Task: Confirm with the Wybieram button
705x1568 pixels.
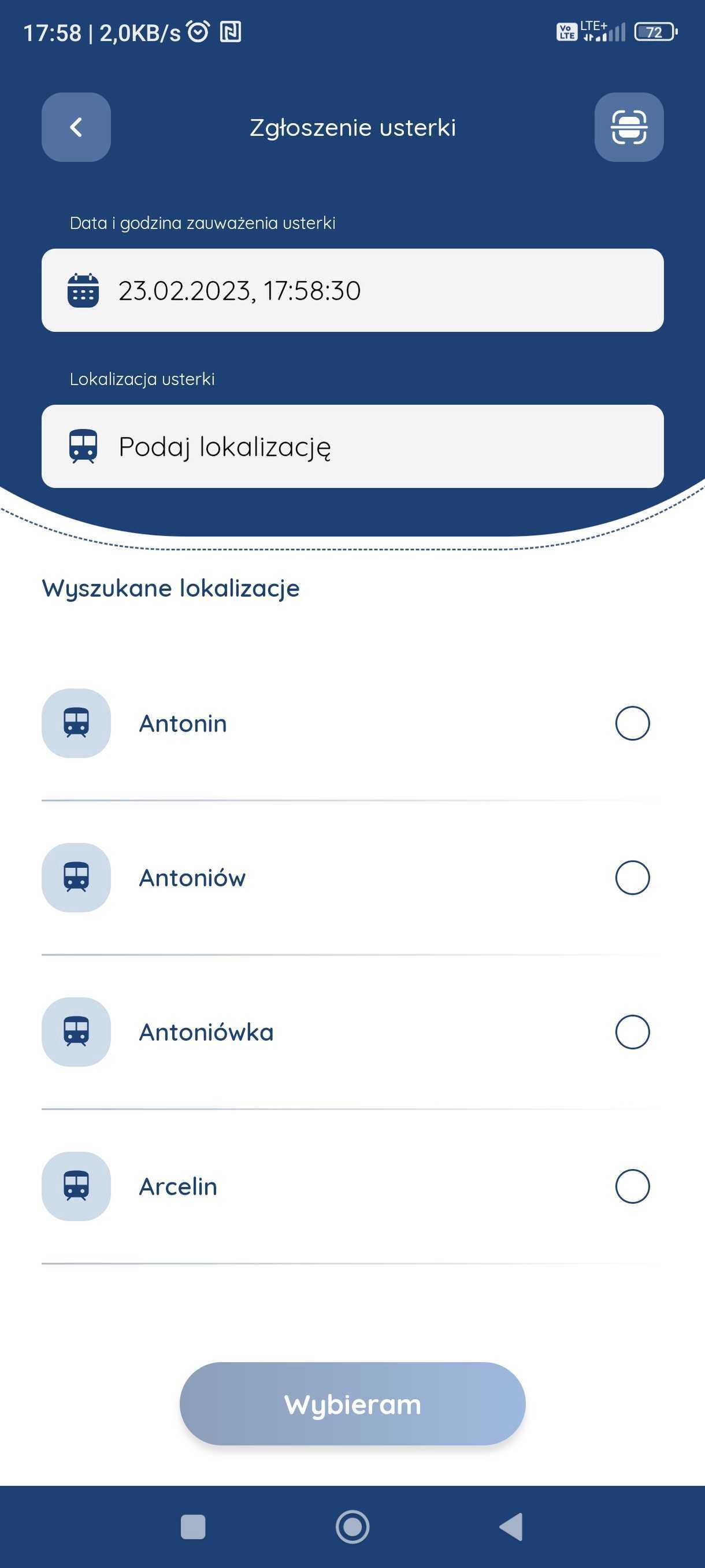Action: point(352,1404)
